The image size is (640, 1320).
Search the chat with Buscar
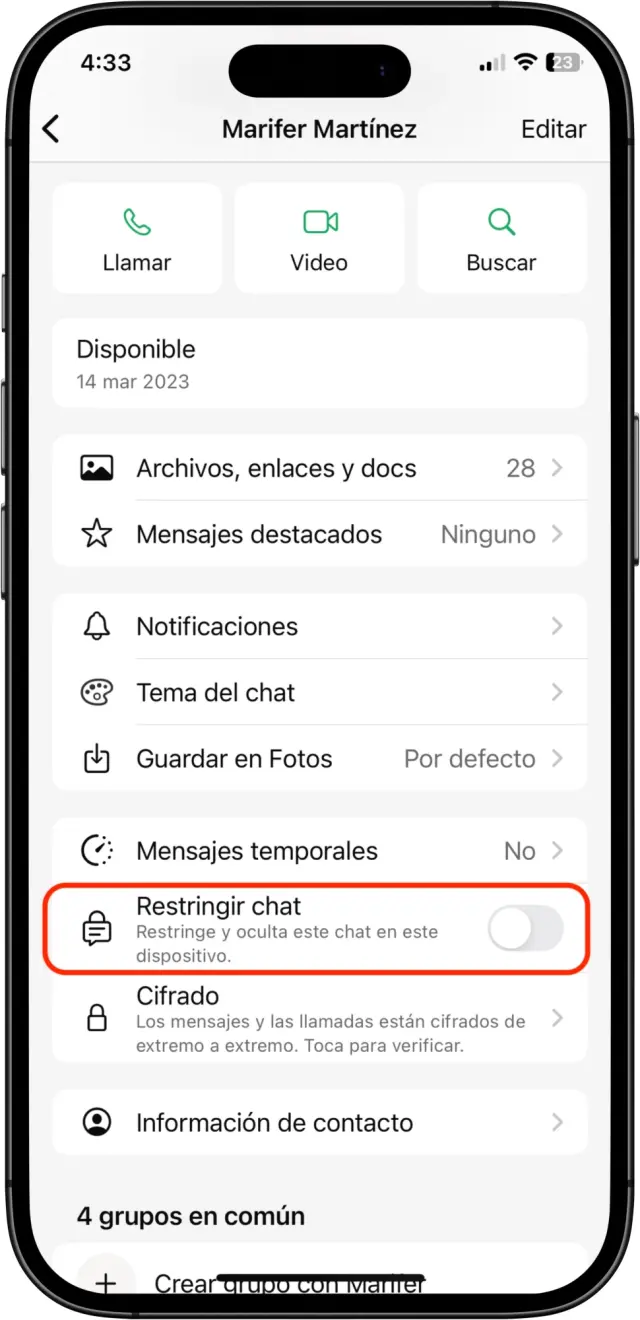tap(501, 239)
